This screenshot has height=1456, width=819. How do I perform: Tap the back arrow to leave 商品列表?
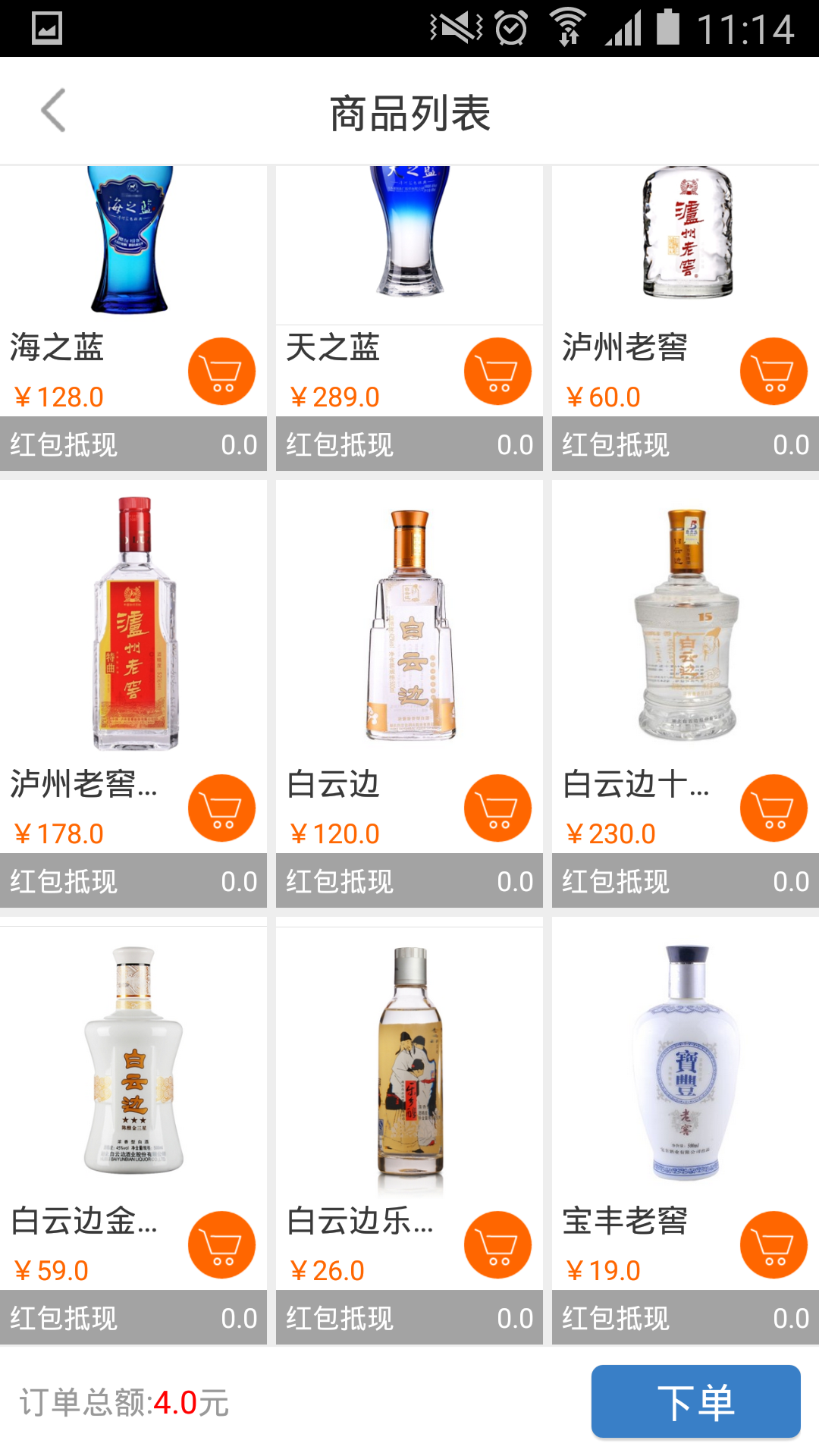[x=52, y=111]
